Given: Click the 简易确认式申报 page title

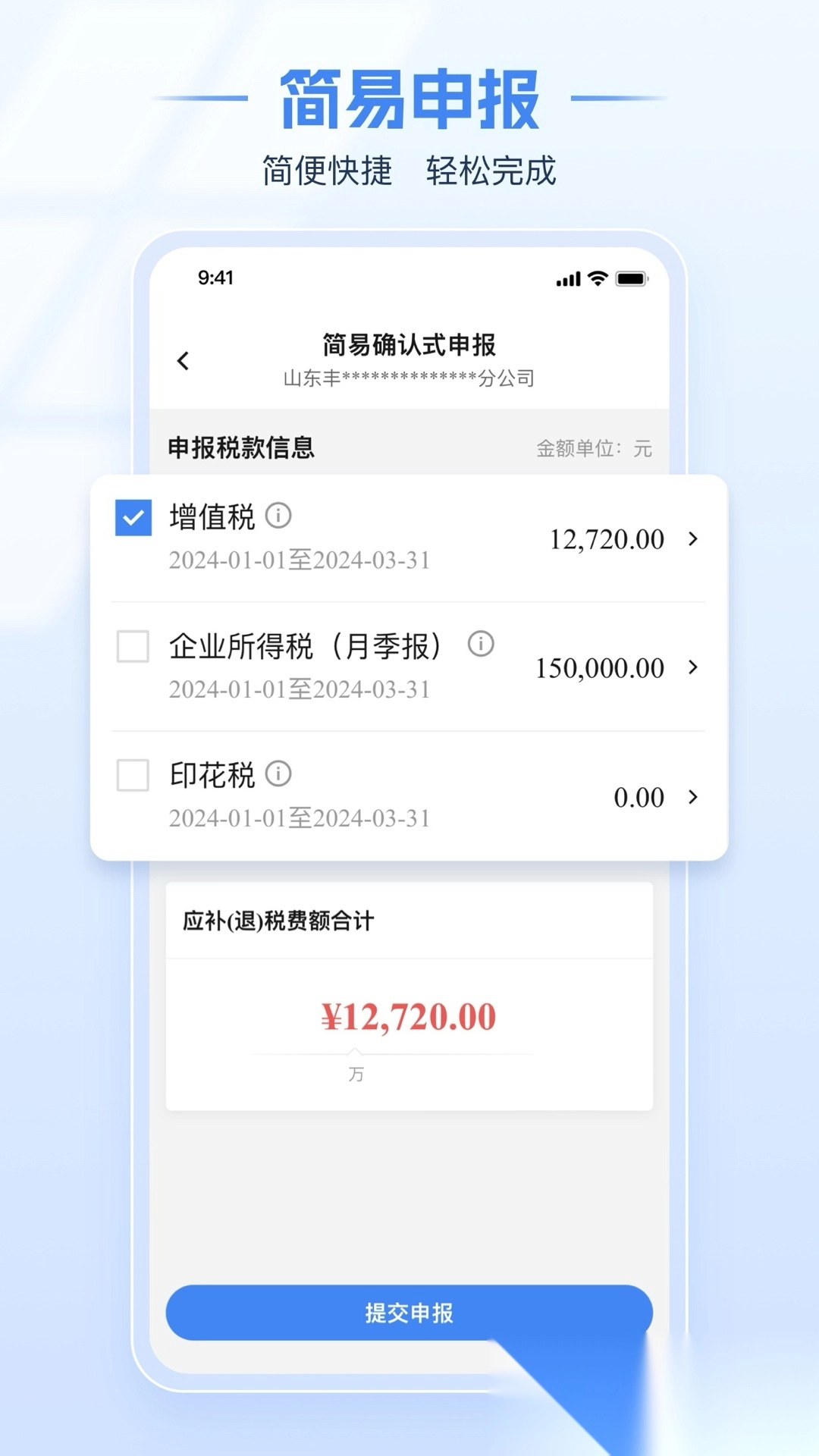Looking at the screenshot, I should tap(409, 343).
